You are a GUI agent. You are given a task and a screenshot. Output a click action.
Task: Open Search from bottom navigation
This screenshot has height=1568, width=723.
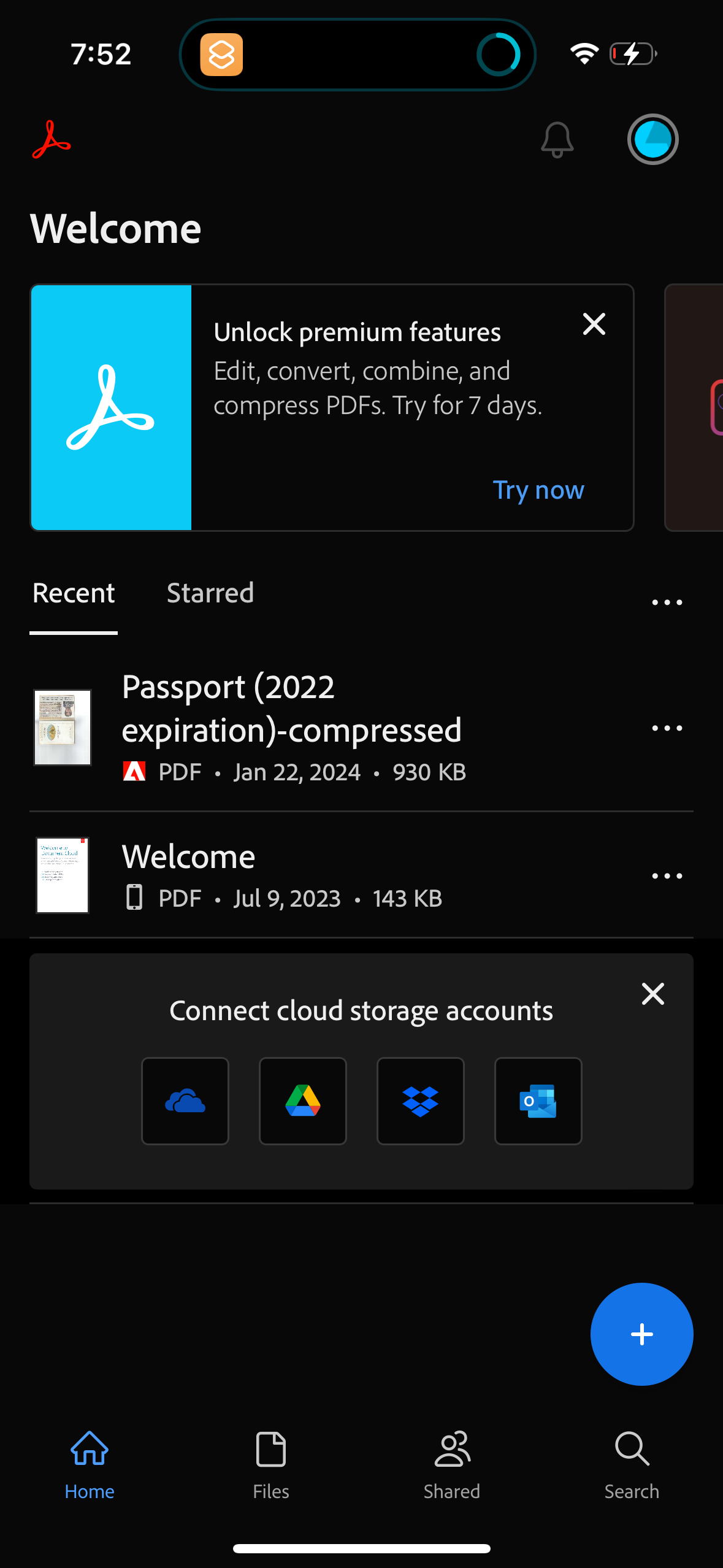point(631,1466)
